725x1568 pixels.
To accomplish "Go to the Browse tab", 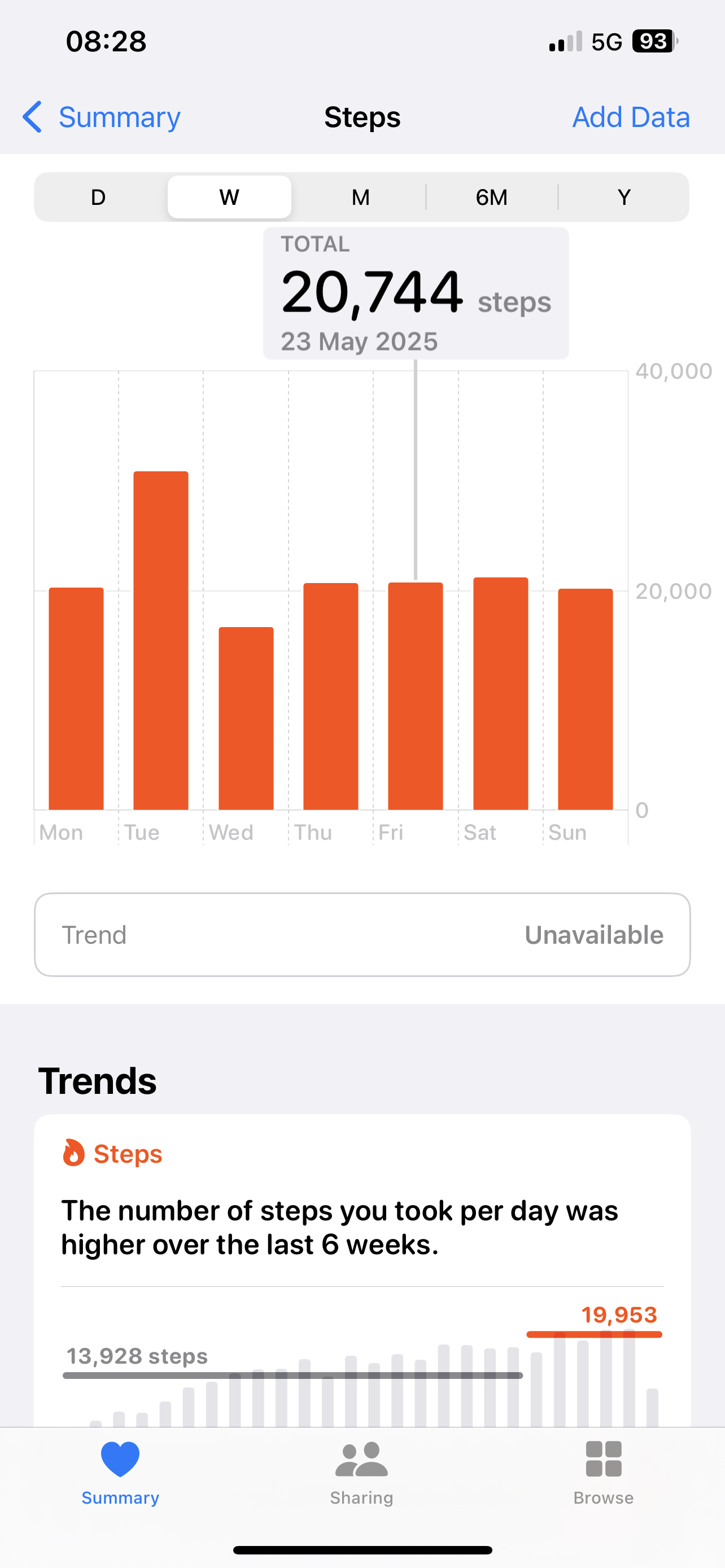I will 603,1473.
